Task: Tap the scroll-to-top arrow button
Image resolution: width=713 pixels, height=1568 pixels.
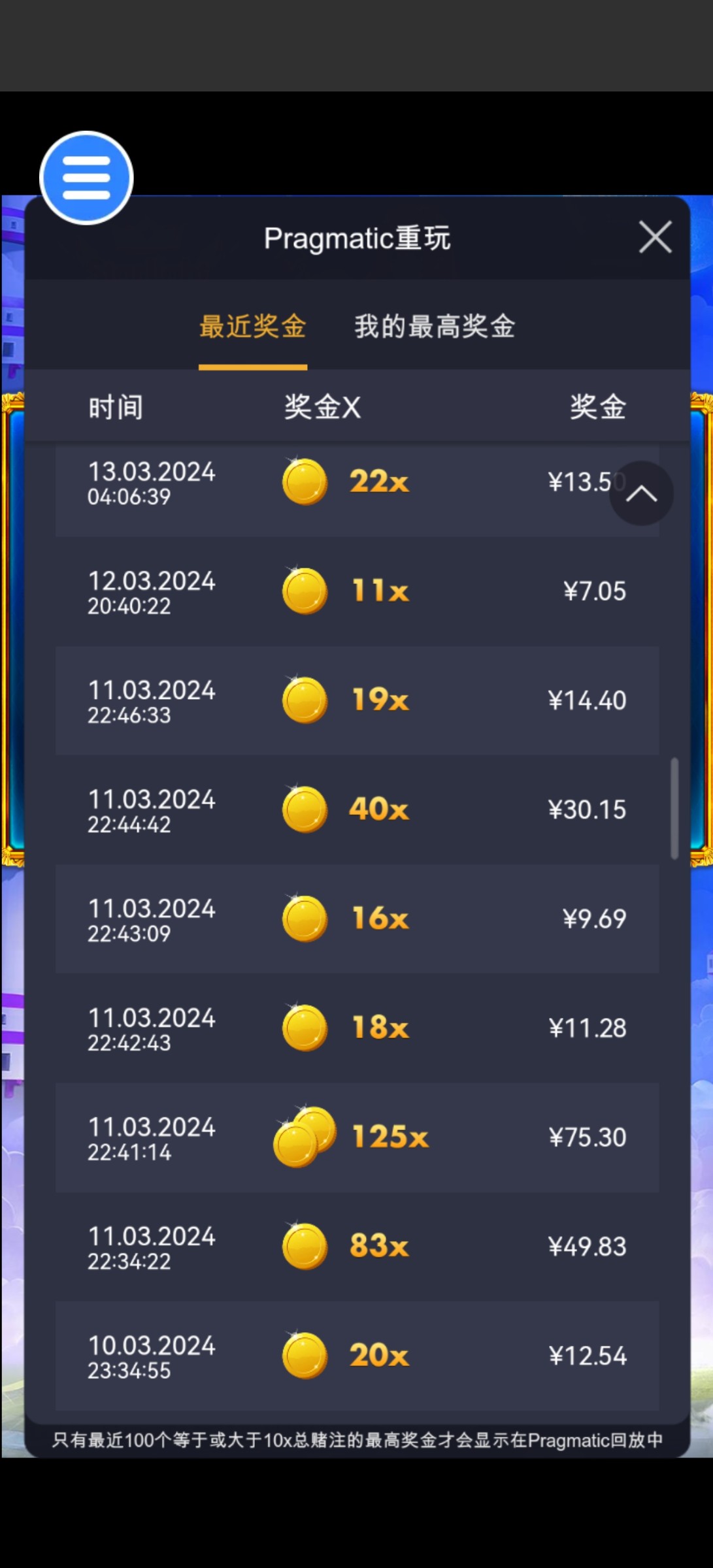Action: (642, 493)
